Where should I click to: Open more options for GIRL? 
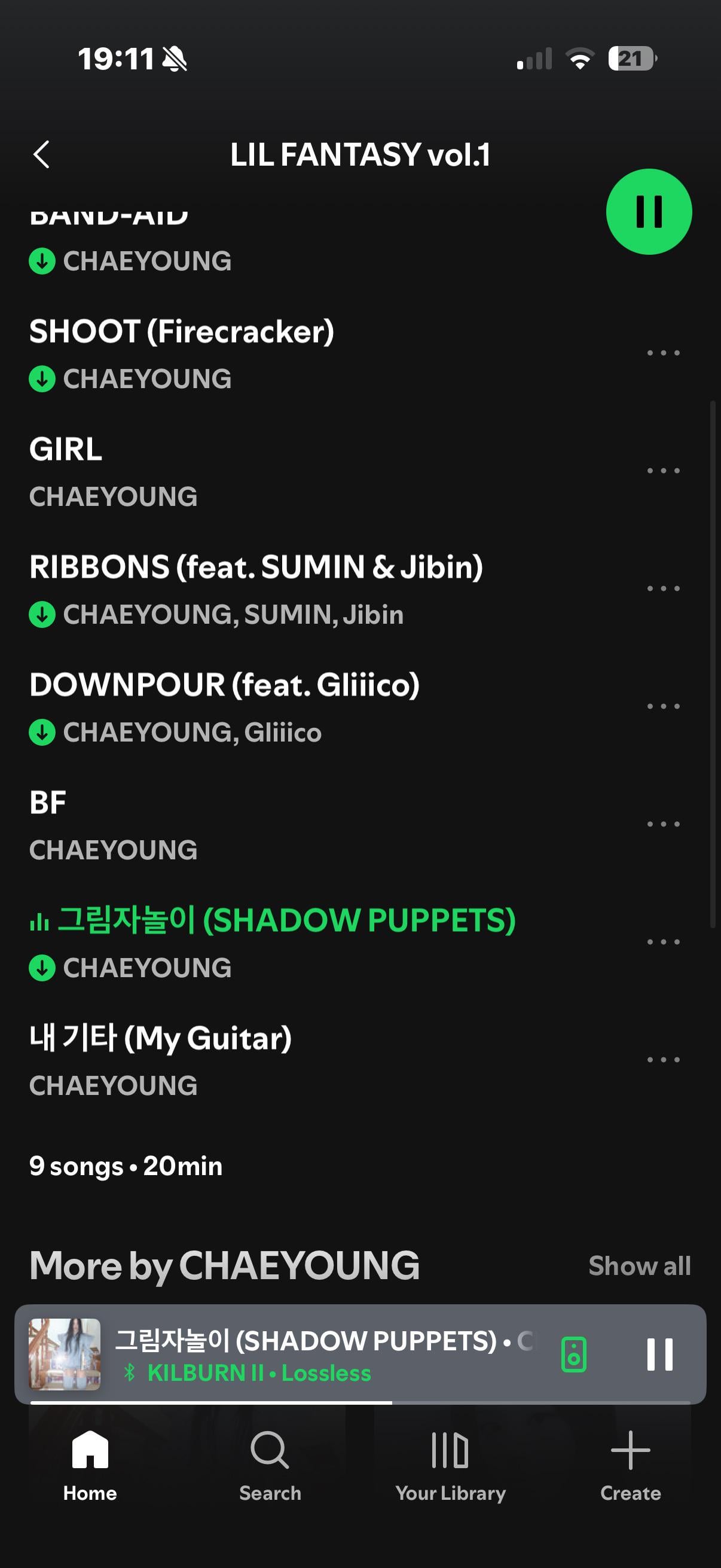tap(662, 471)
